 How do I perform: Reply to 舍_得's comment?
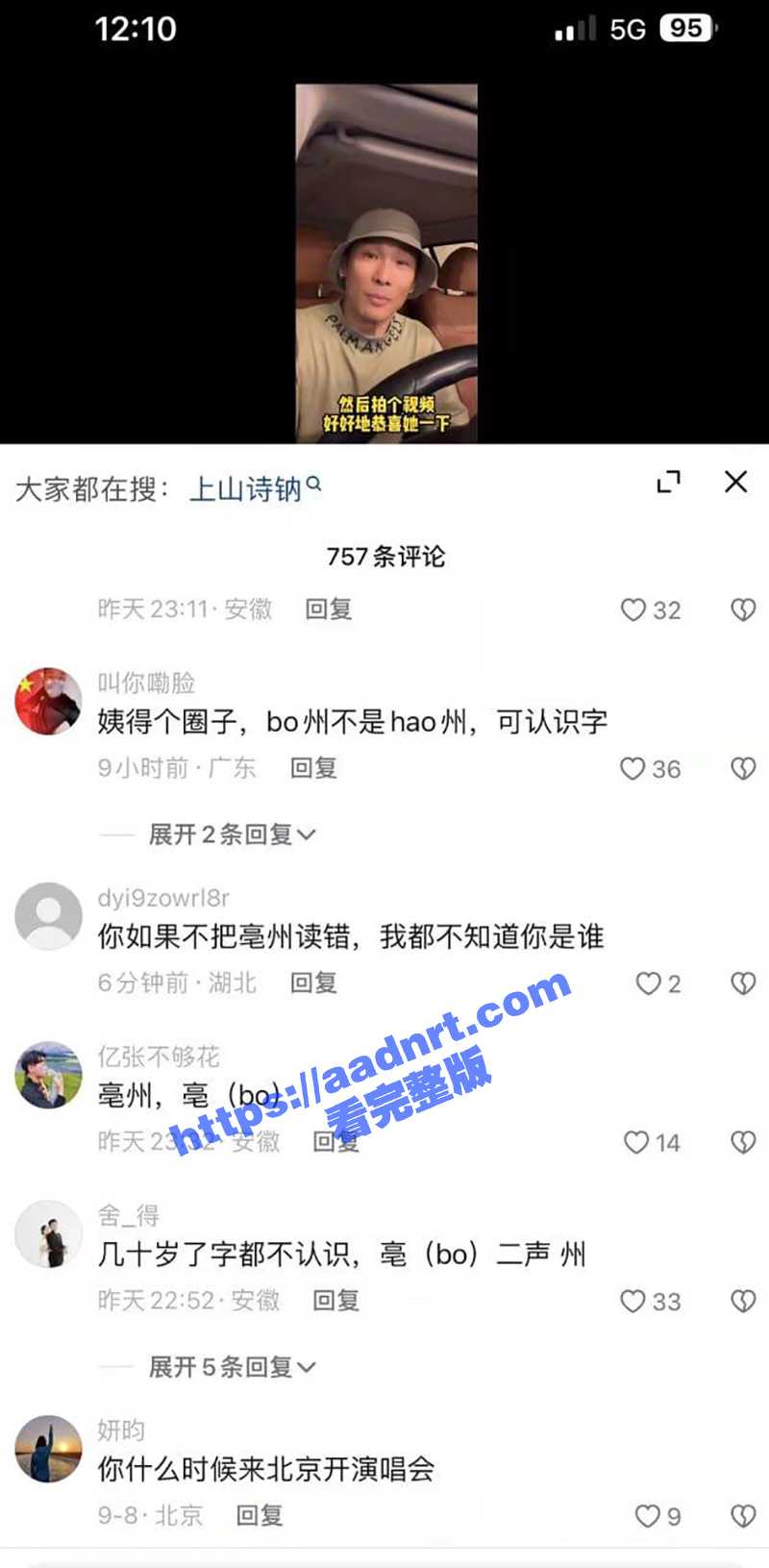(336, 1301)
